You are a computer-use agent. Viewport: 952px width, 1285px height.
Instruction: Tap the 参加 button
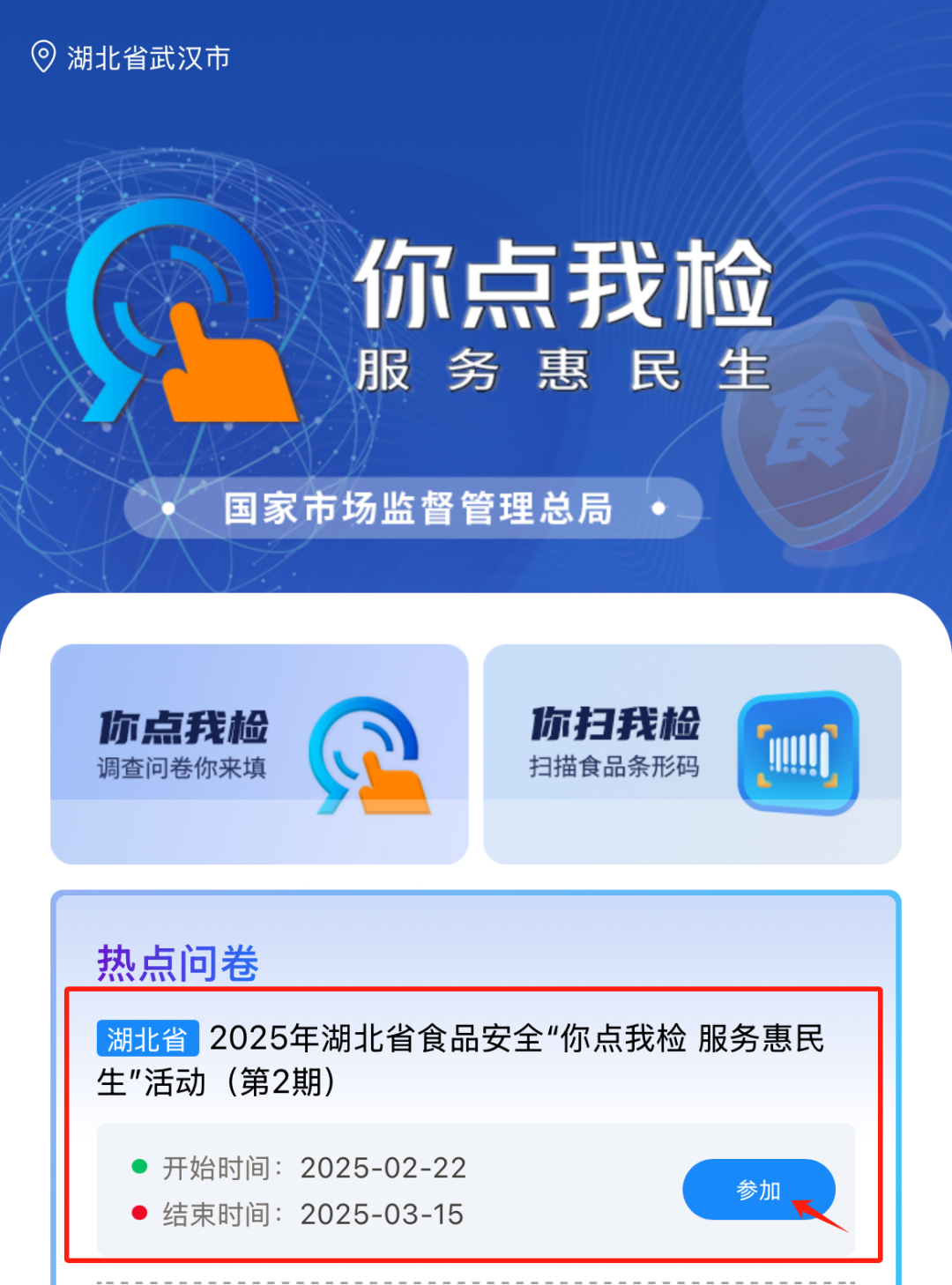pos(758,1190)
